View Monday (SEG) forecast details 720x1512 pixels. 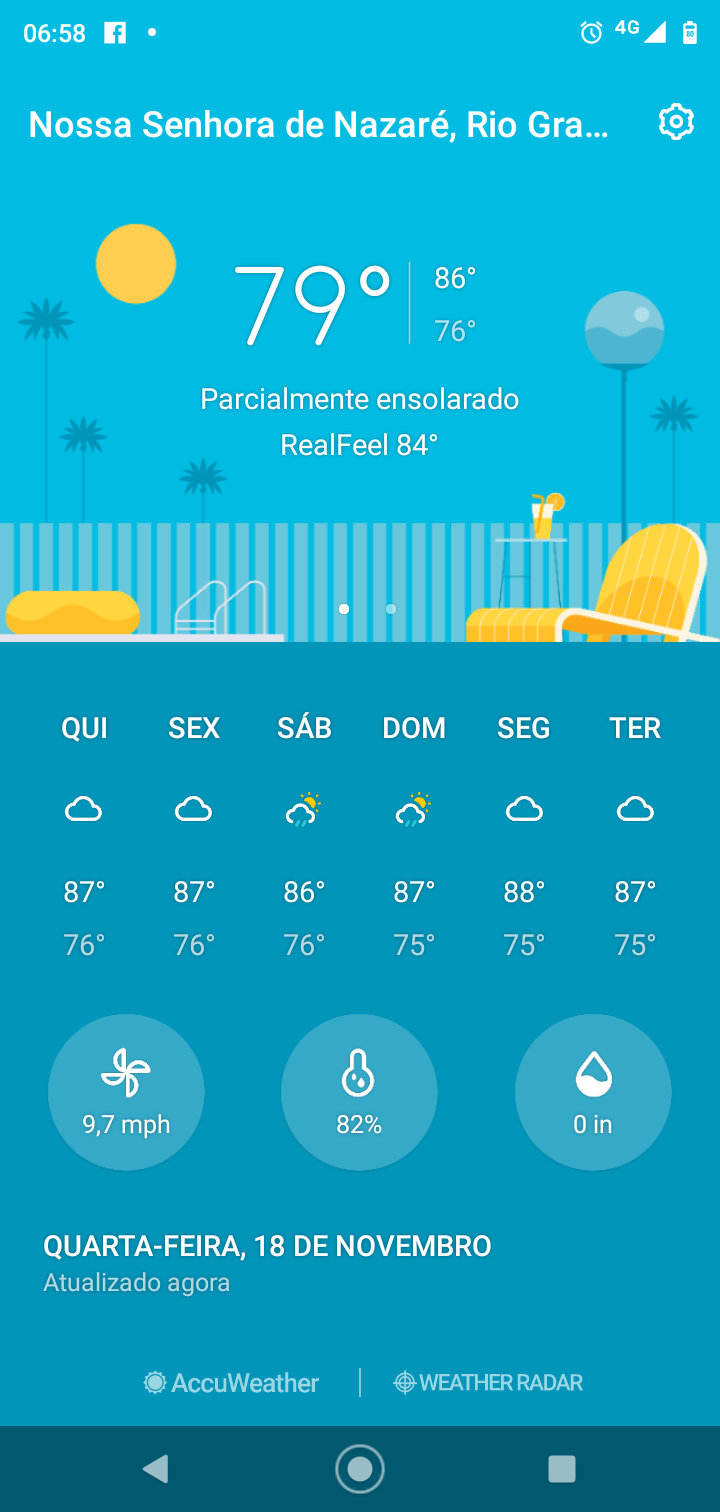click(x=524, y=833)
